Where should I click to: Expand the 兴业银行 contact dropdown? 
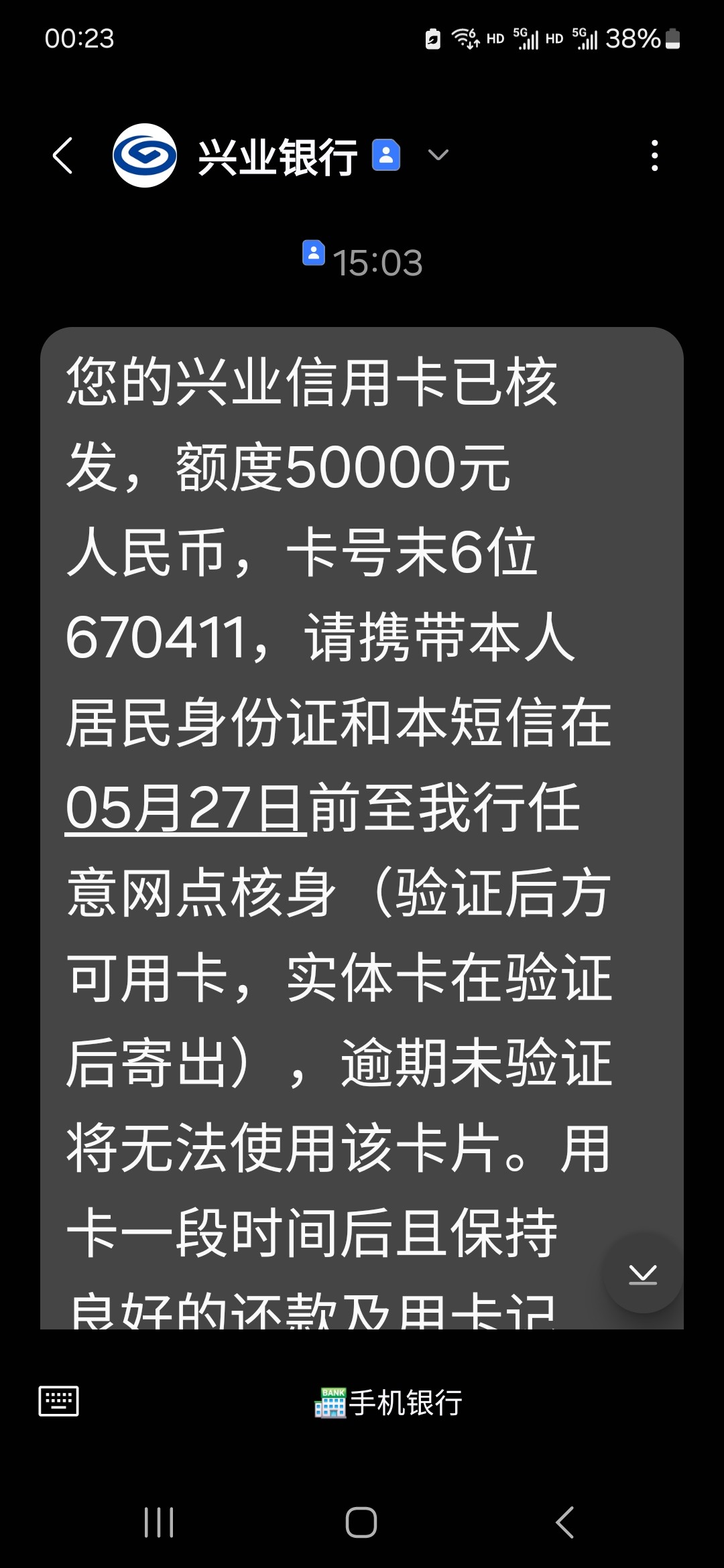(438, 155)
